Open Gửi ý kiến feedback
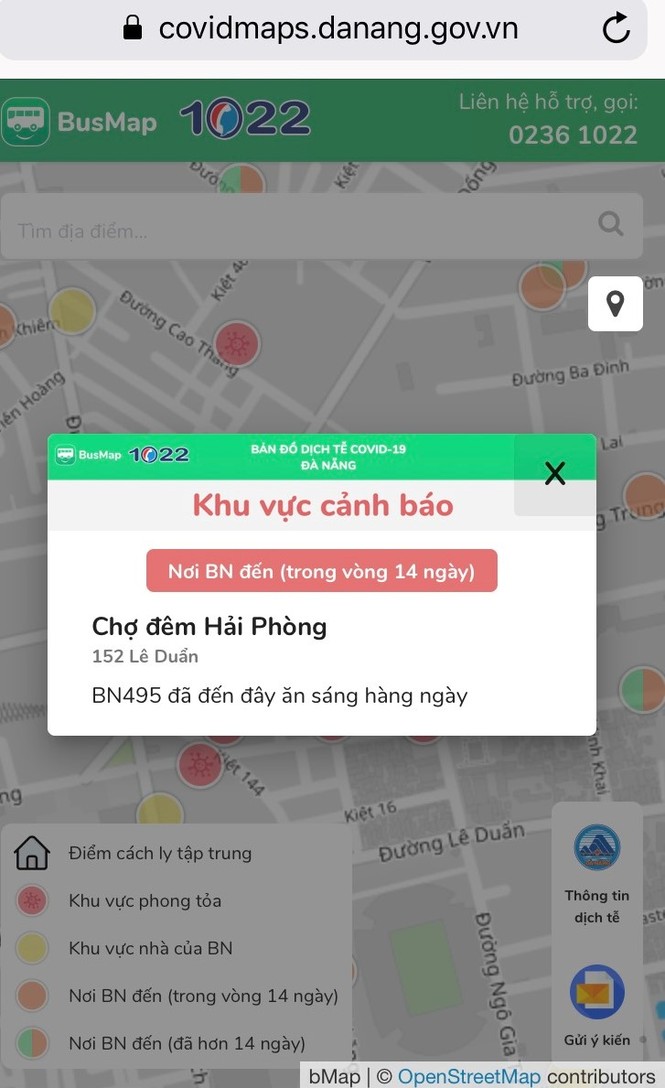Image resolution: width=665 pixels, height=1088 pixels. pos(597,1005)
